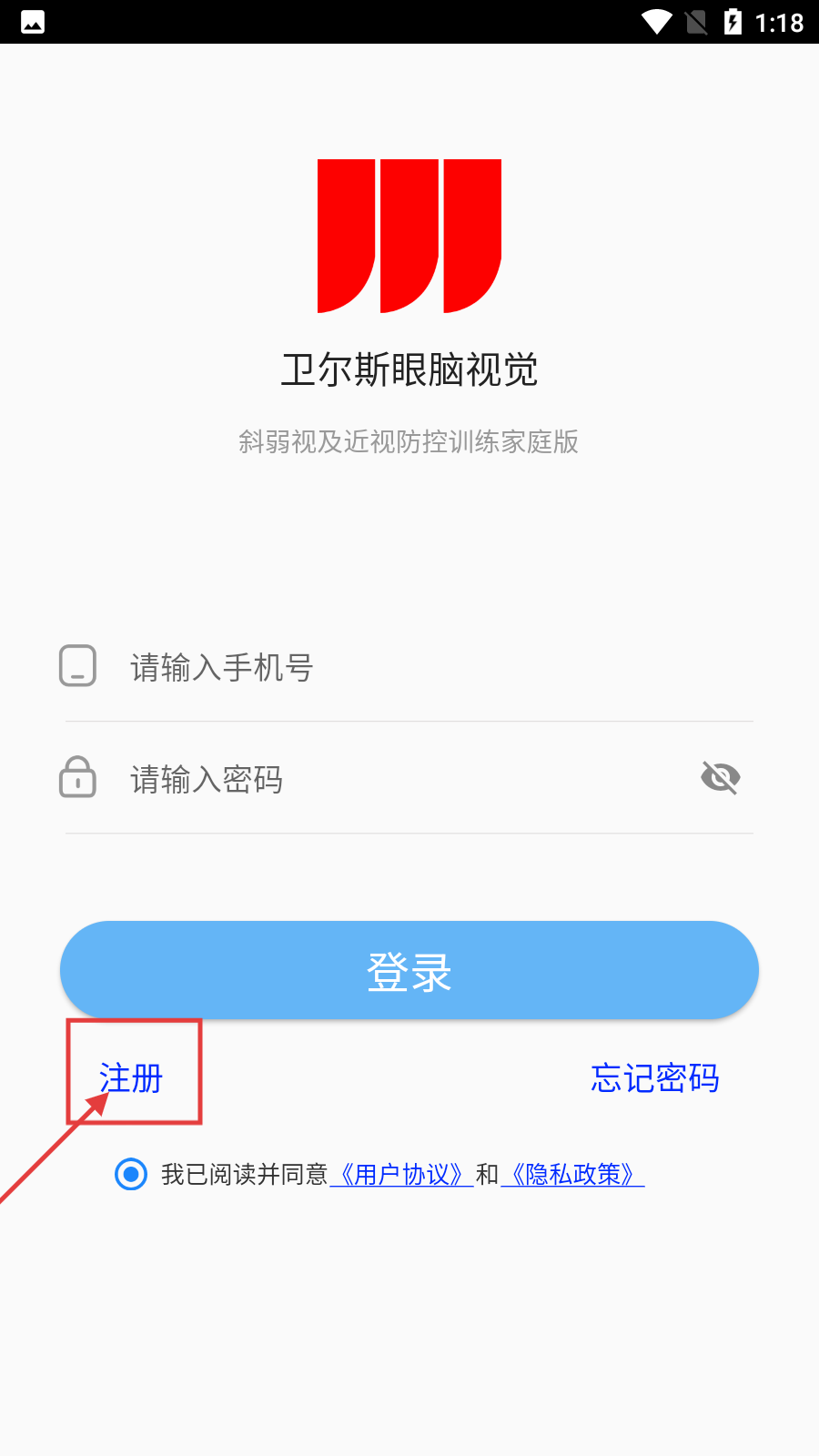Screen dimensions: 819x1456
Task: Tap the 登录 login button
Action: (409, 970)
